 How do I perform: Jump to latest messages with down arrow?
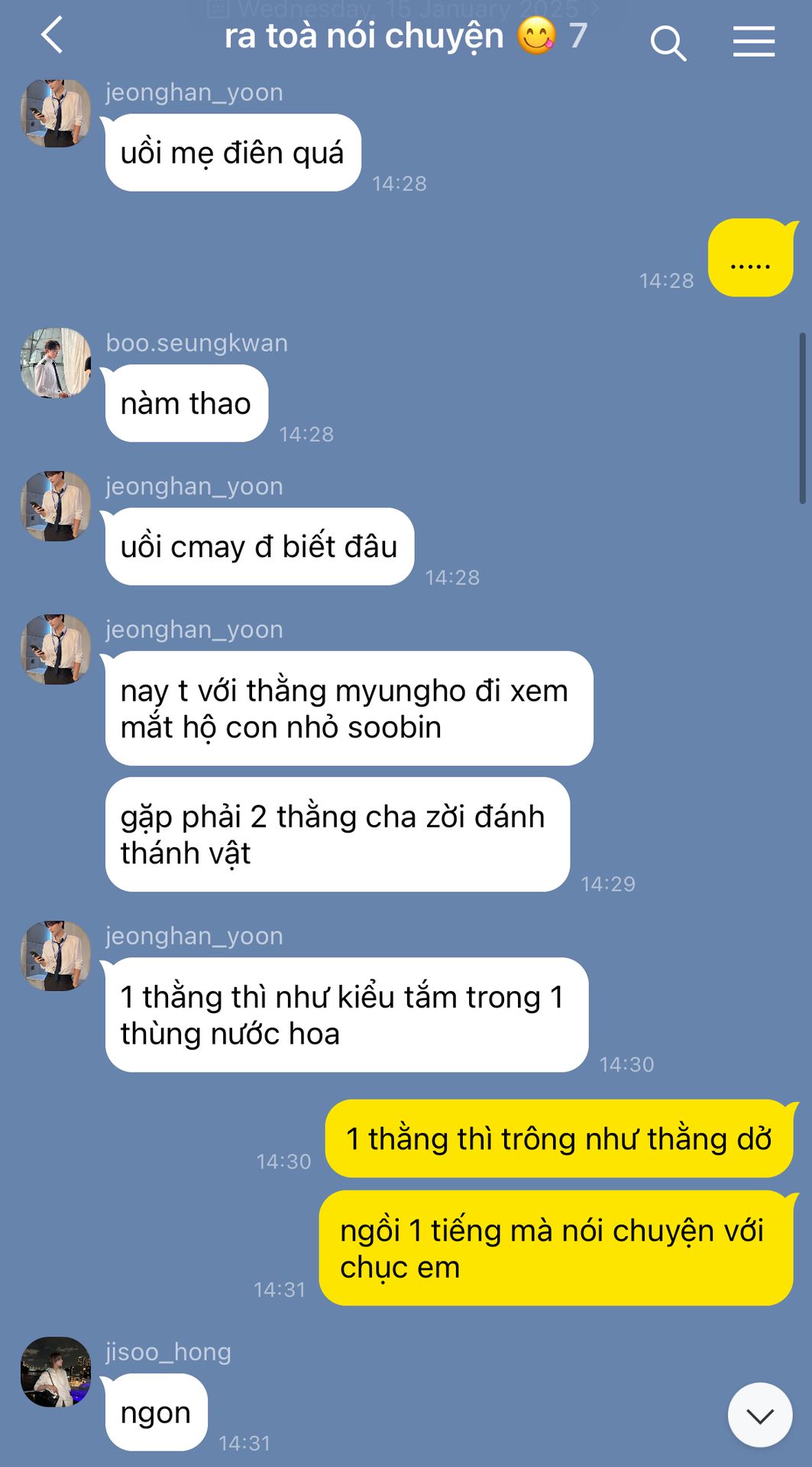pyautogui.click(x=759, y=1415)
